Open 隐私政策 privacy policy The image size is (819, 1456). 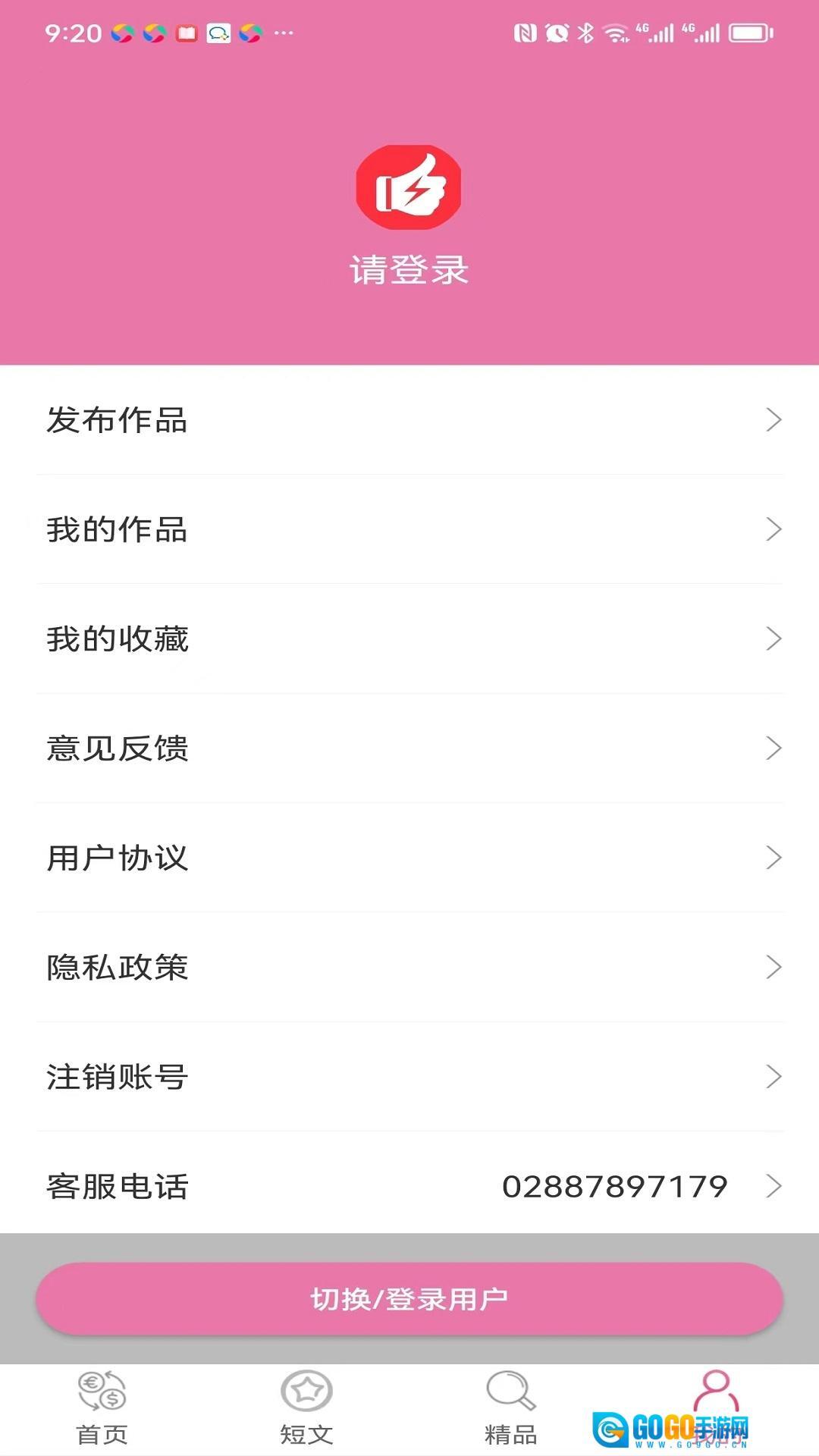click(409, 967)
